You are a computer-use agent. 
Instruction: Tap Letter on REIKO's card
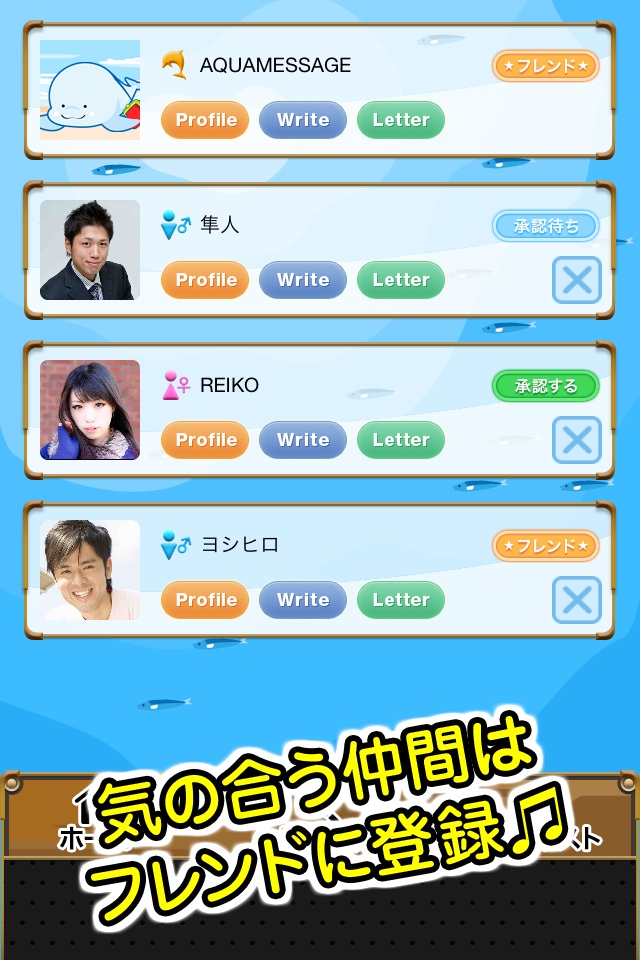click(401, 440)
